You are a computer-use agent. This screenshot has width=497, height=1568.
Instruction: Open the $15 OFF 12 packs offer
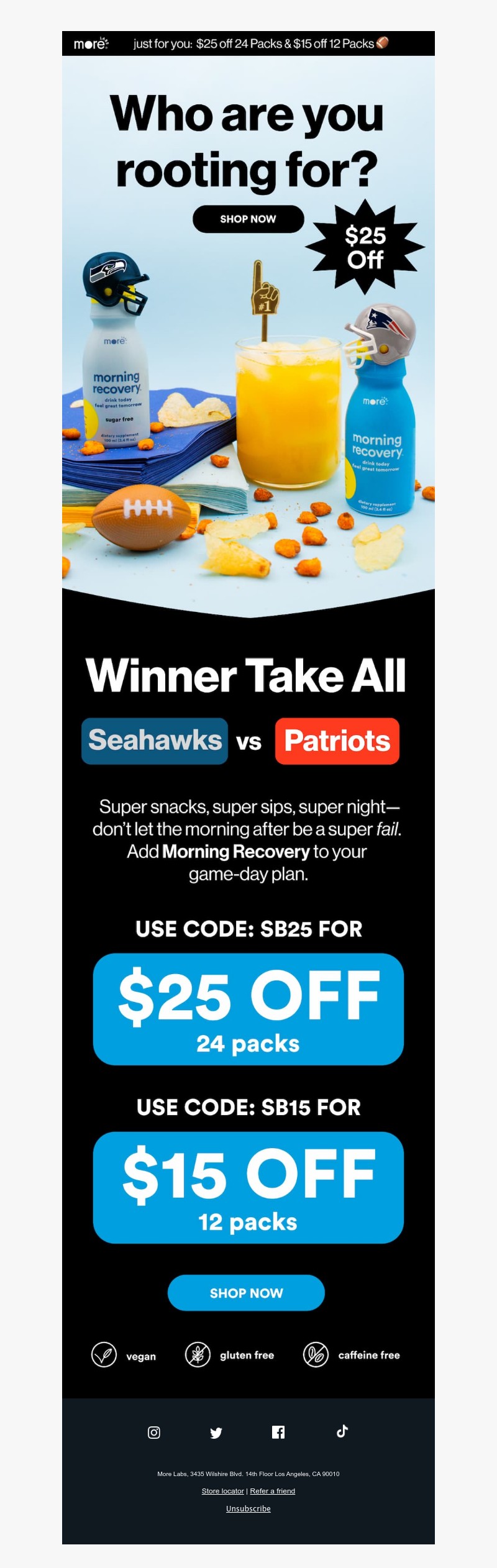[248, 1187]
